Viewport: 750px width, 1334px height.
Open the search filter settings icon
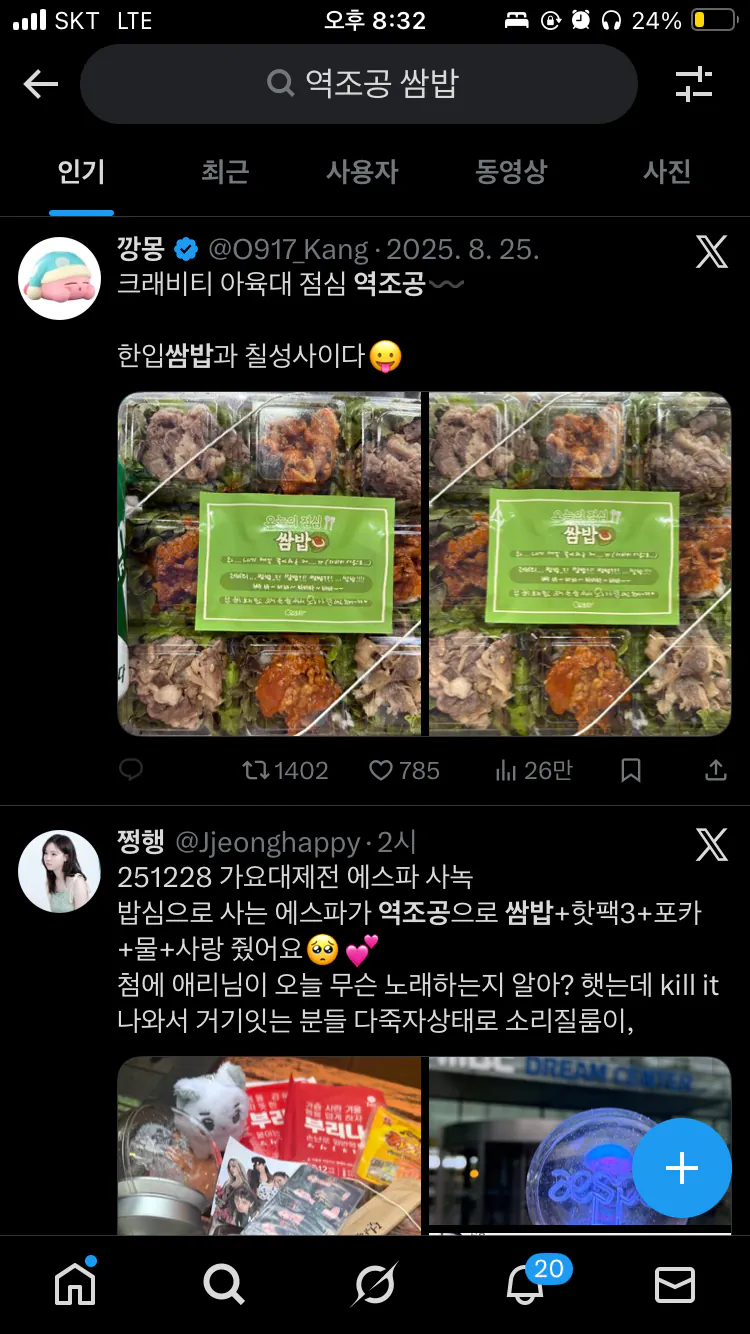[693, 84]
